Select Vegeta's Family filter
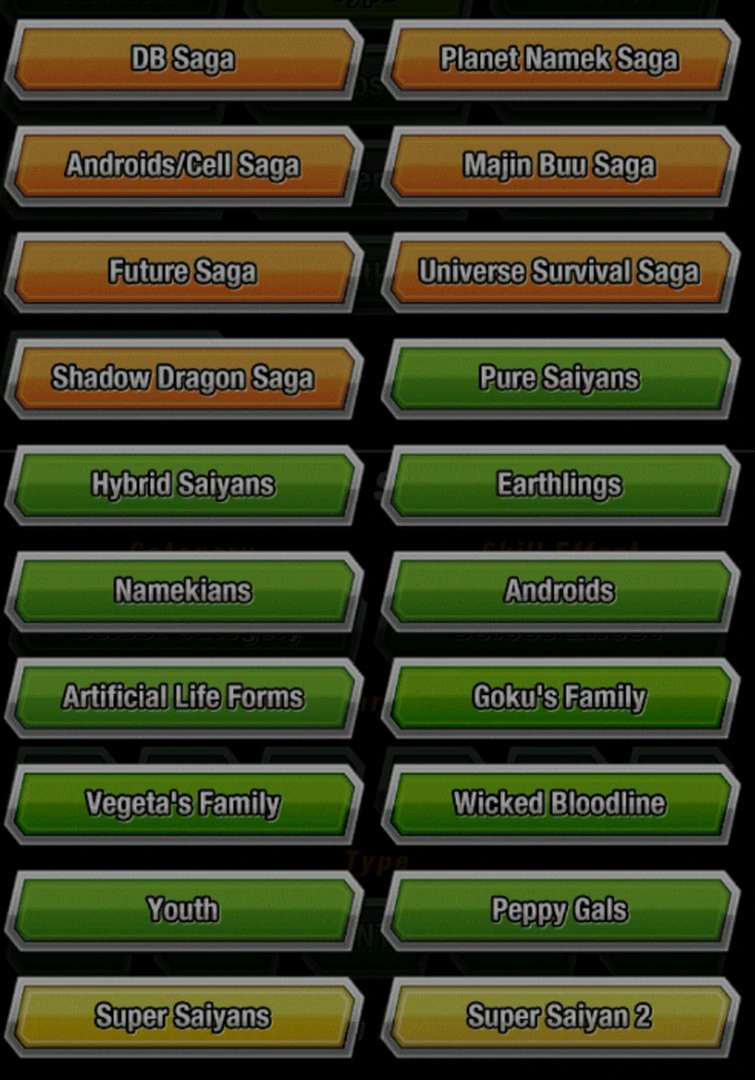This screenshot has width=755, height=1080. [183, 803]
